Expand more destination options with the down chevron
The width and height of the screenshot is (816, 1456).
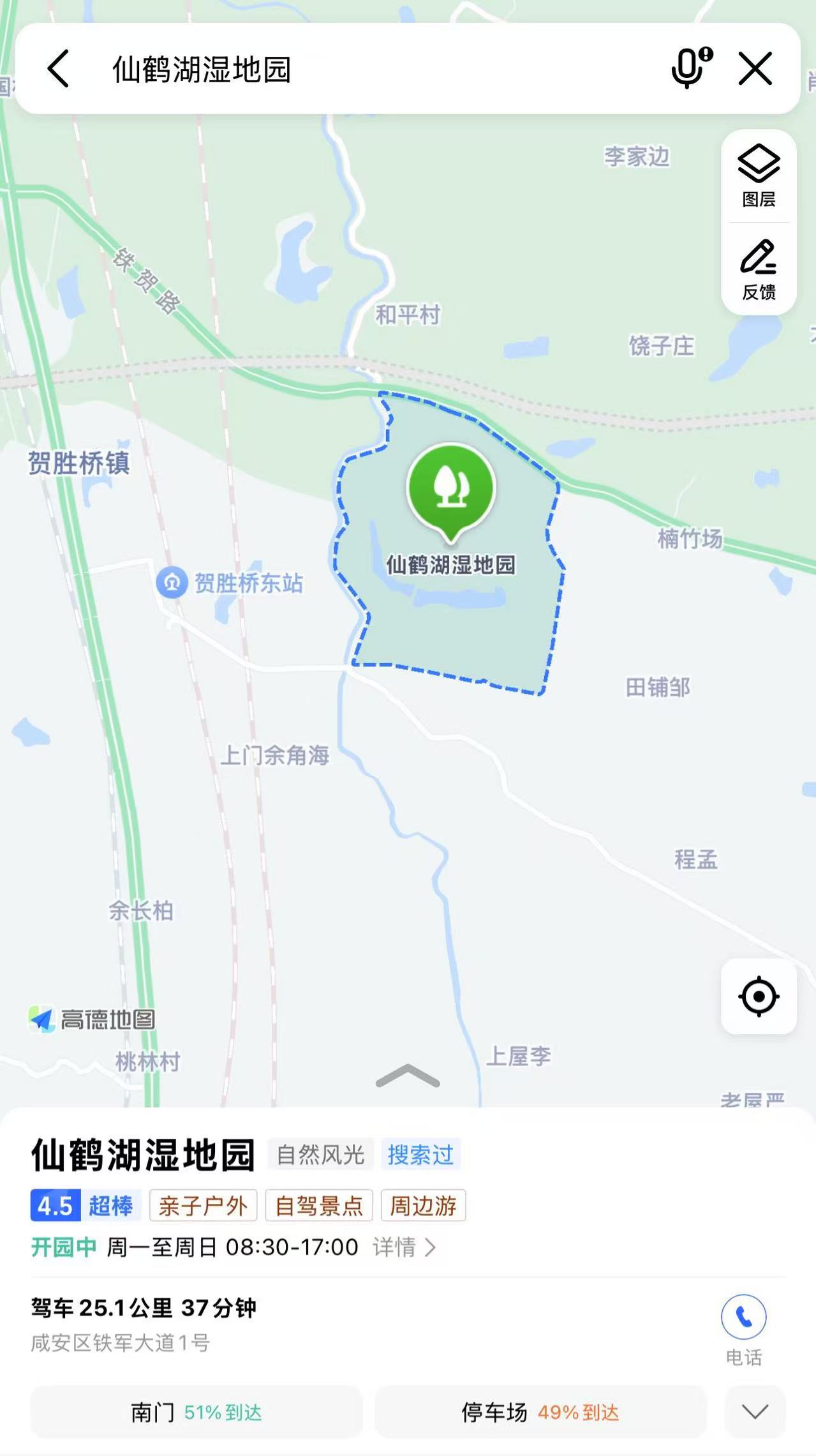pos(755,1412)
